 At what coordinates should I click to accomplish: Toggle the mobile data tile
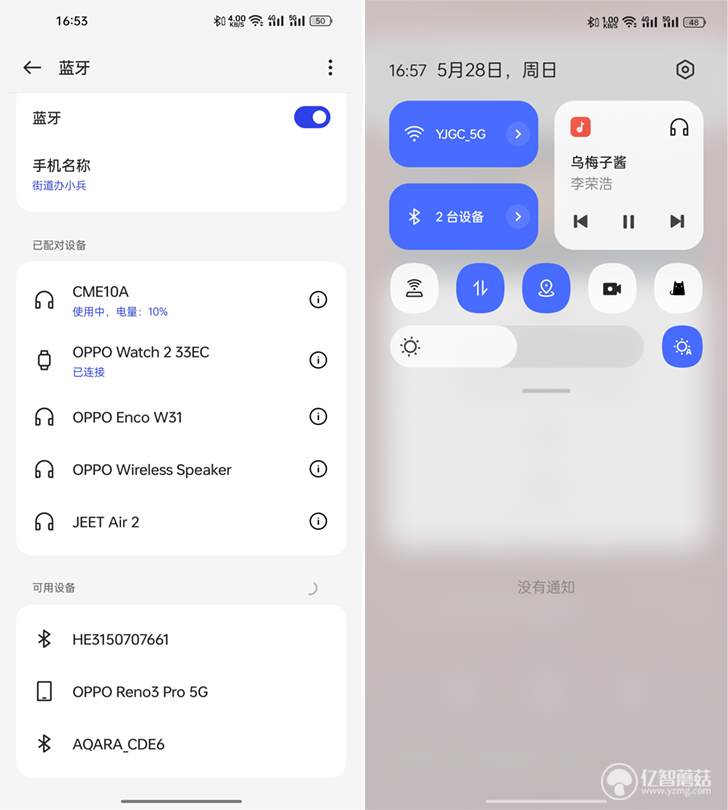click(x=480, y=289)
